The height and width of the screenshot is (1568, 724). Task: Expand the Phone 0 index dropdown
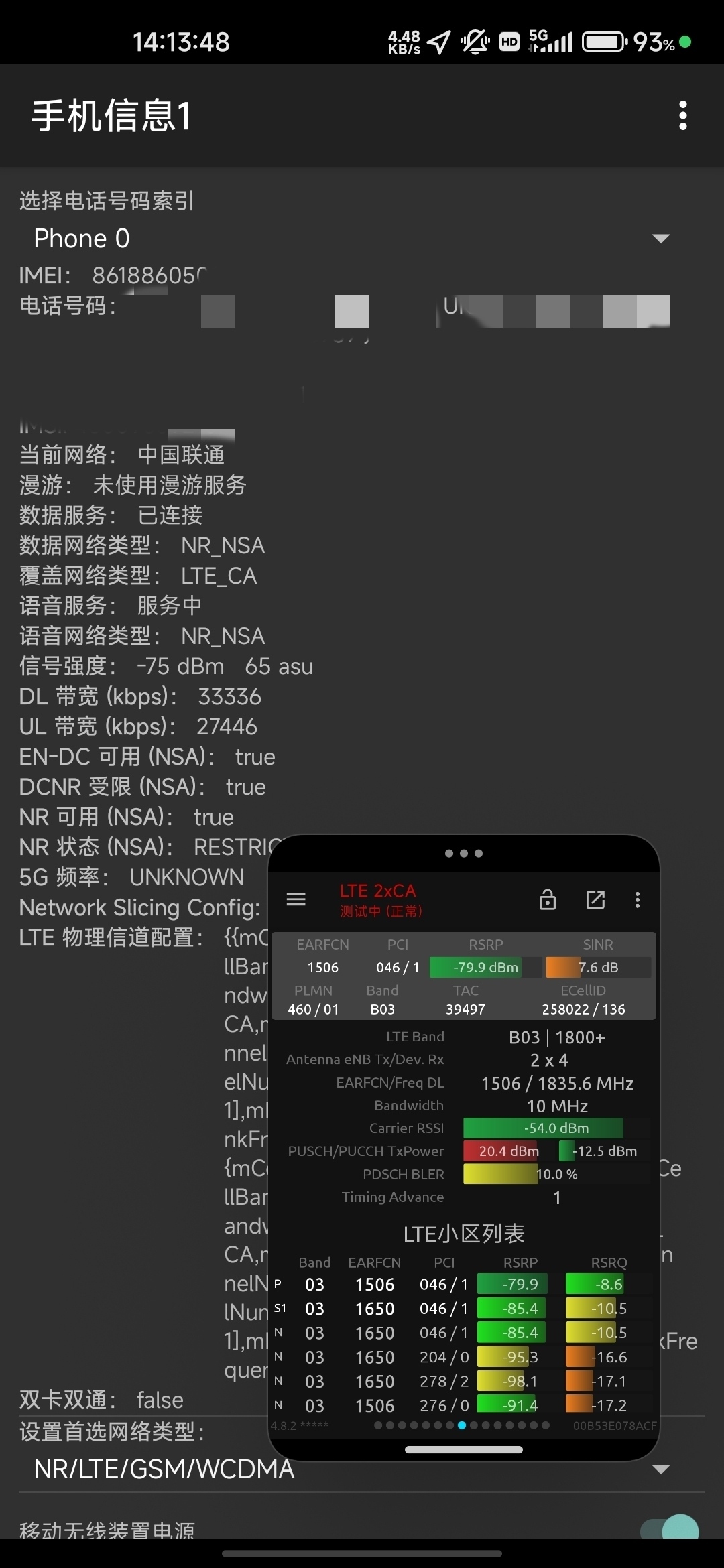(352, 239)
